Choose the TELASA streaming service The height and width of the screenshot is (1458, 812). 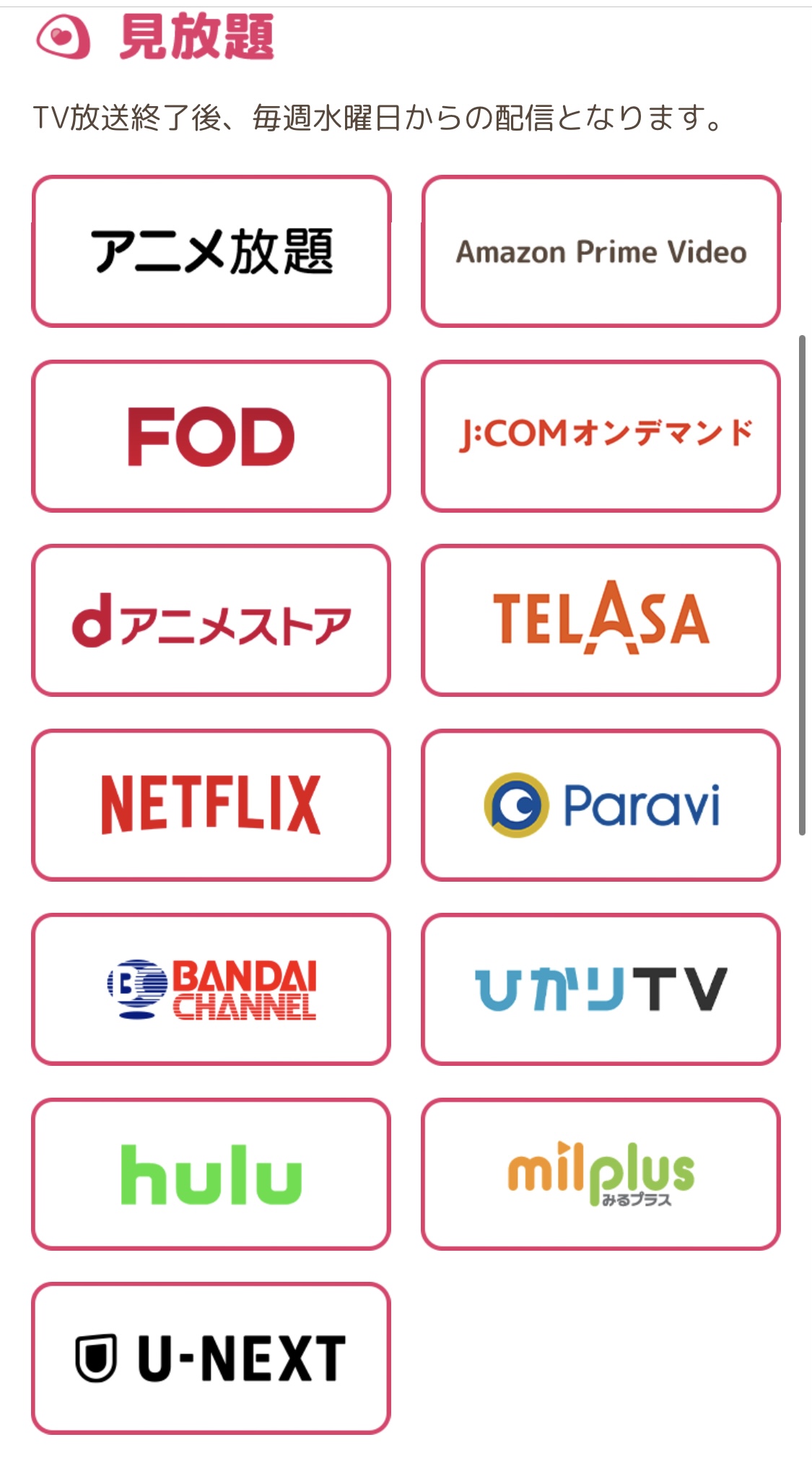click(x=601, y=620)
